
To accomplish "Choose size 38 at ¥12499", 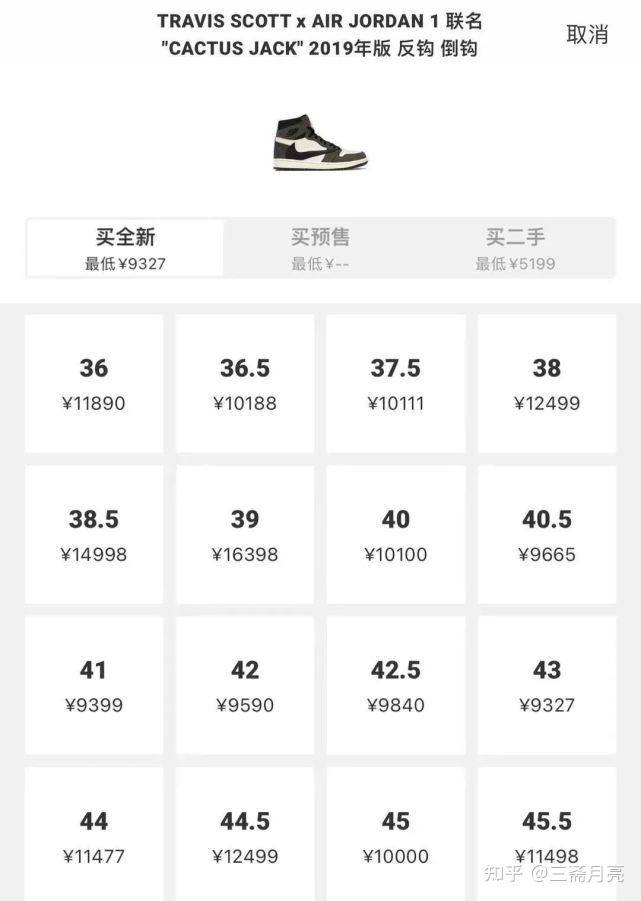I will click(x=547, y=383).
